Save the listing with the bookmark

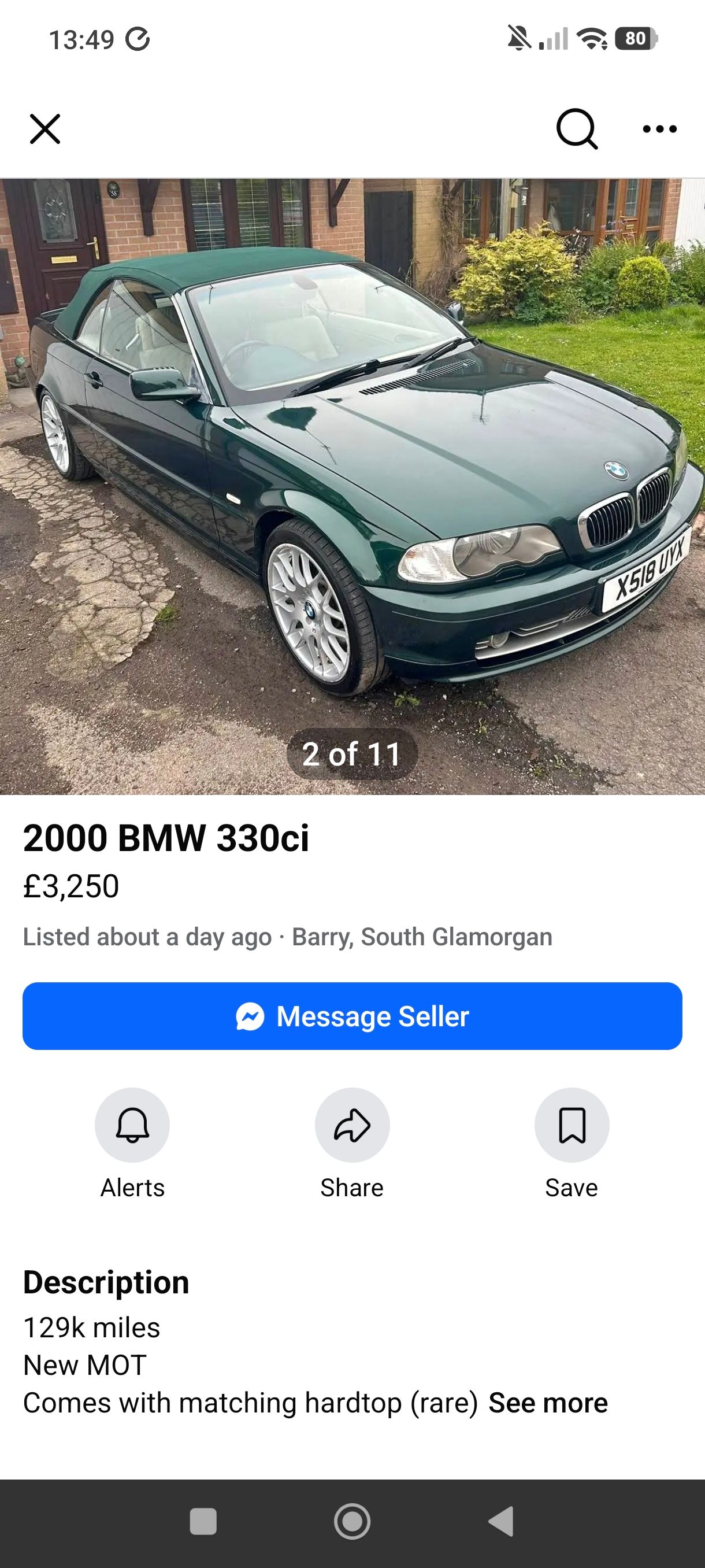click(x=572, y=1125)
